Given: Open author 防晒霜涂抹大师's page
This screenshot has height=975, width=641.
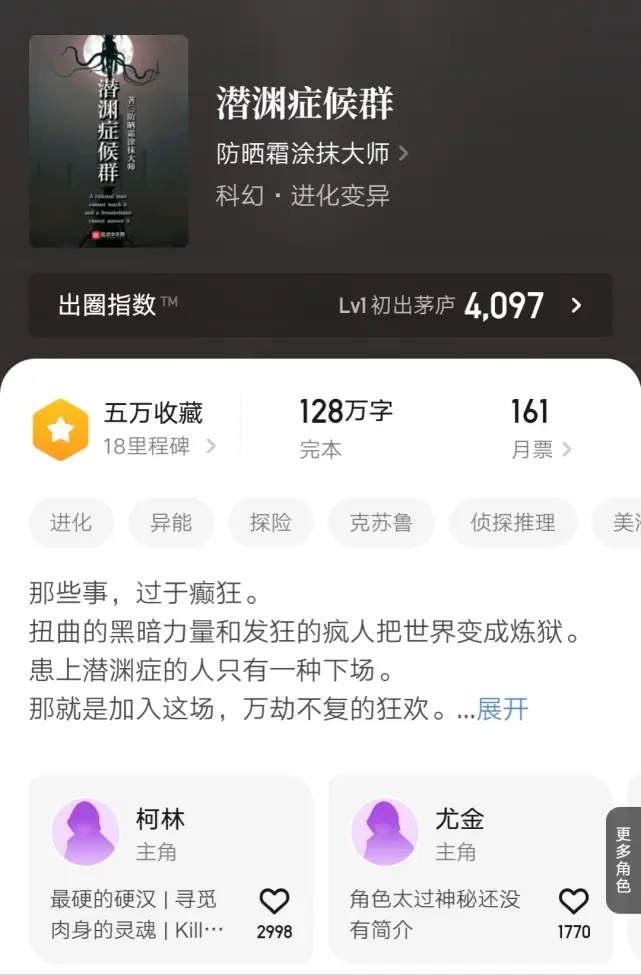Looking at the screenshot, I should tap(312, 154).
